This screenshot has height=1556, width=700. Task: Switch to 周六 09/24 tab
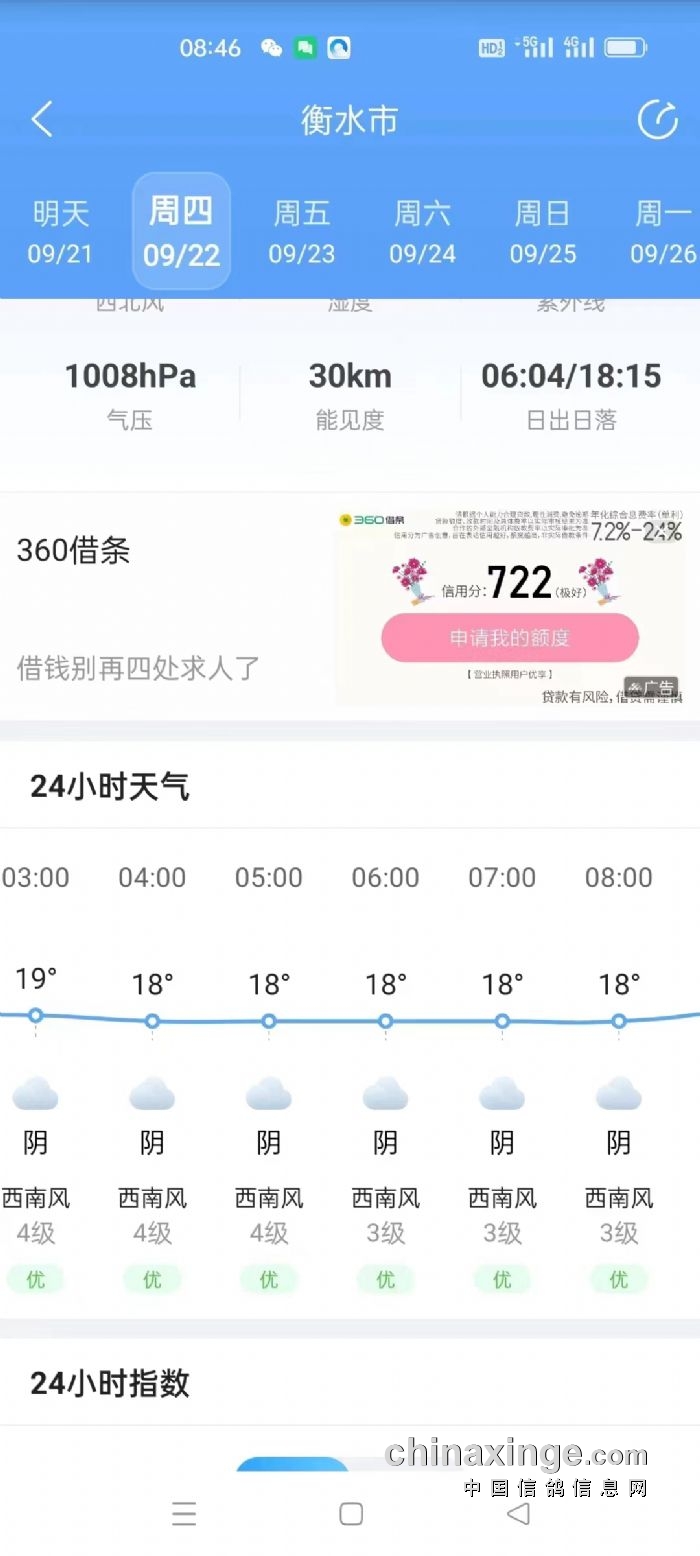[422, 232]
